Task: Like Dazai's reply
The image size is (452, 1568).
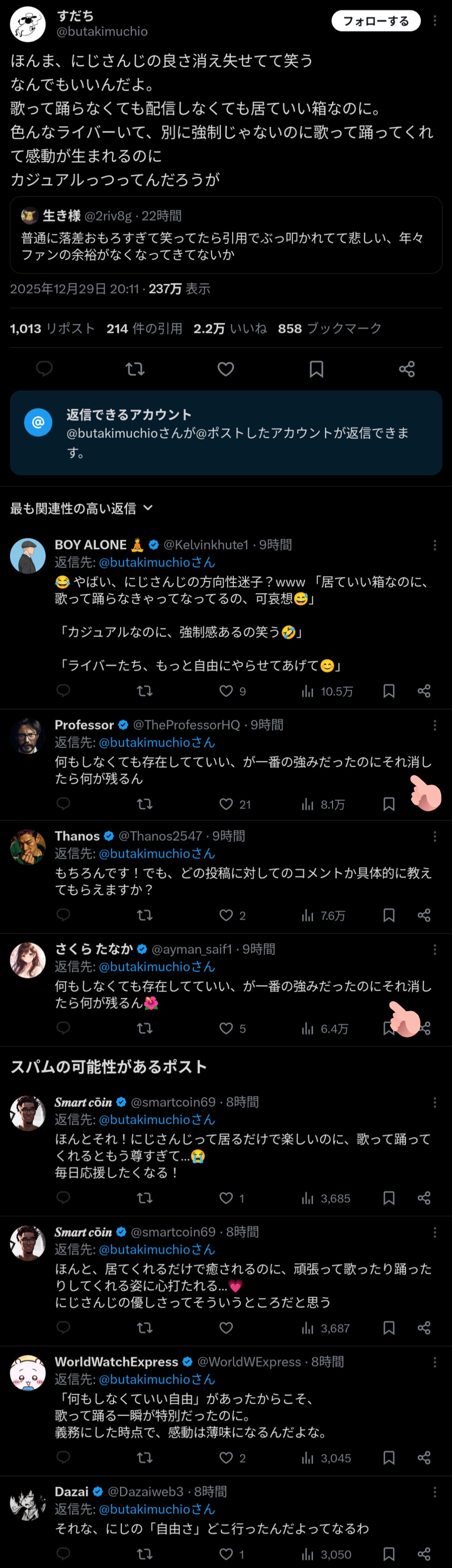Action: click(226, 1554)
